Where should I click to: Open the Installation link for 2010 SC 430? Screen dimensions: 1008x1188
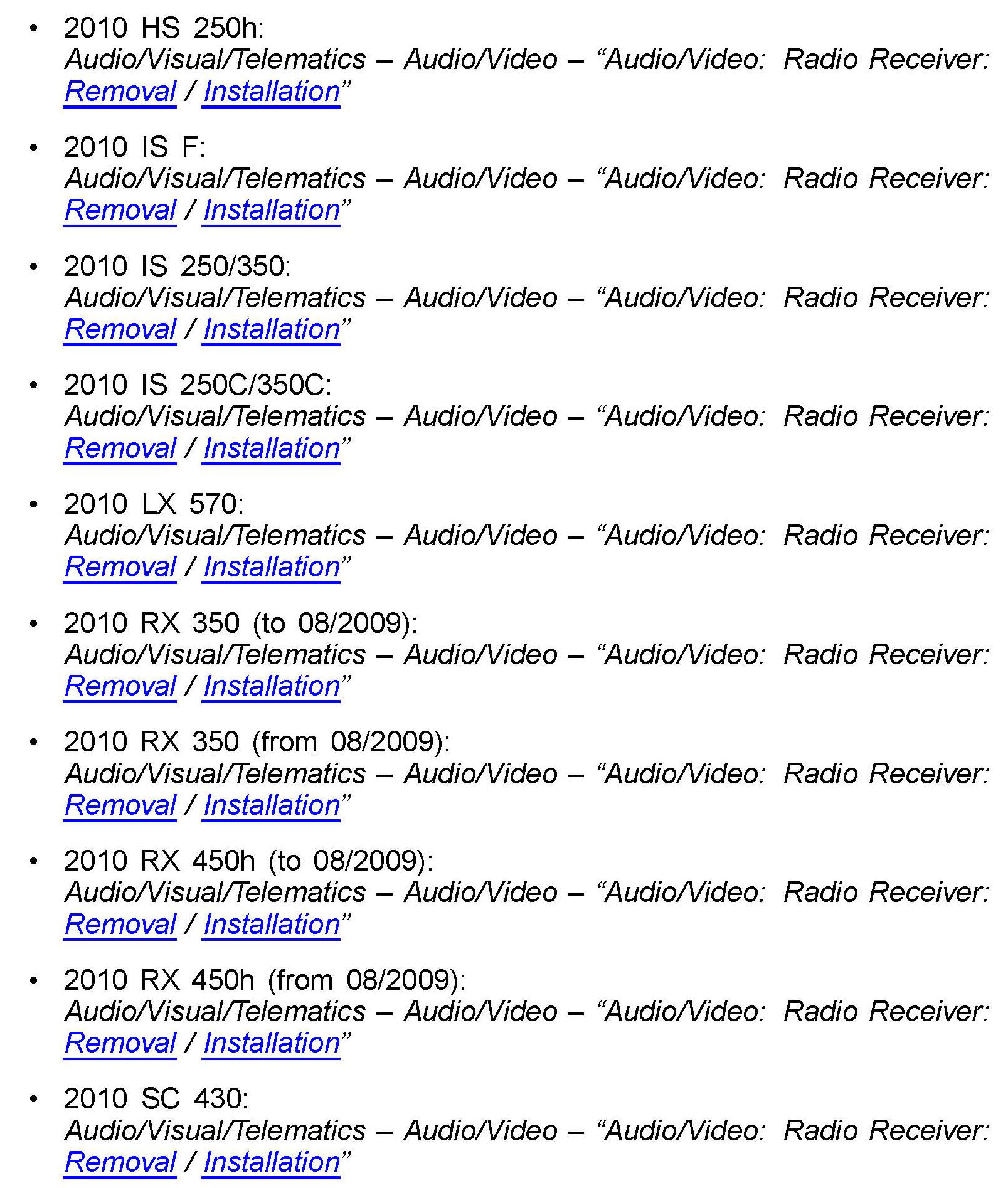click(x=271, y=1162)
